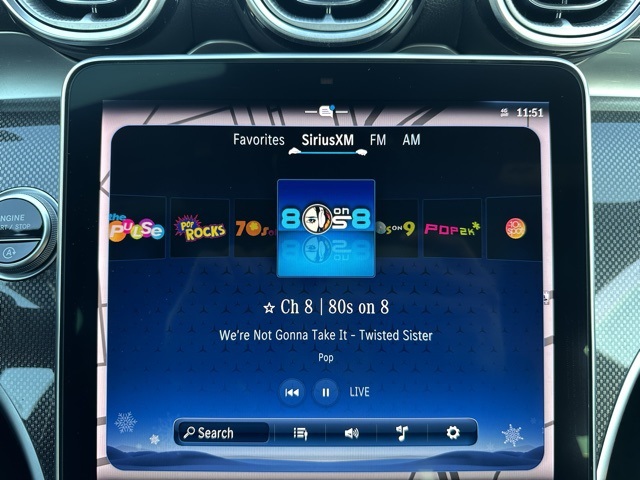Select the 90s on 9 channel tile
The image size is (640, 480).
[x=396, y=229]
